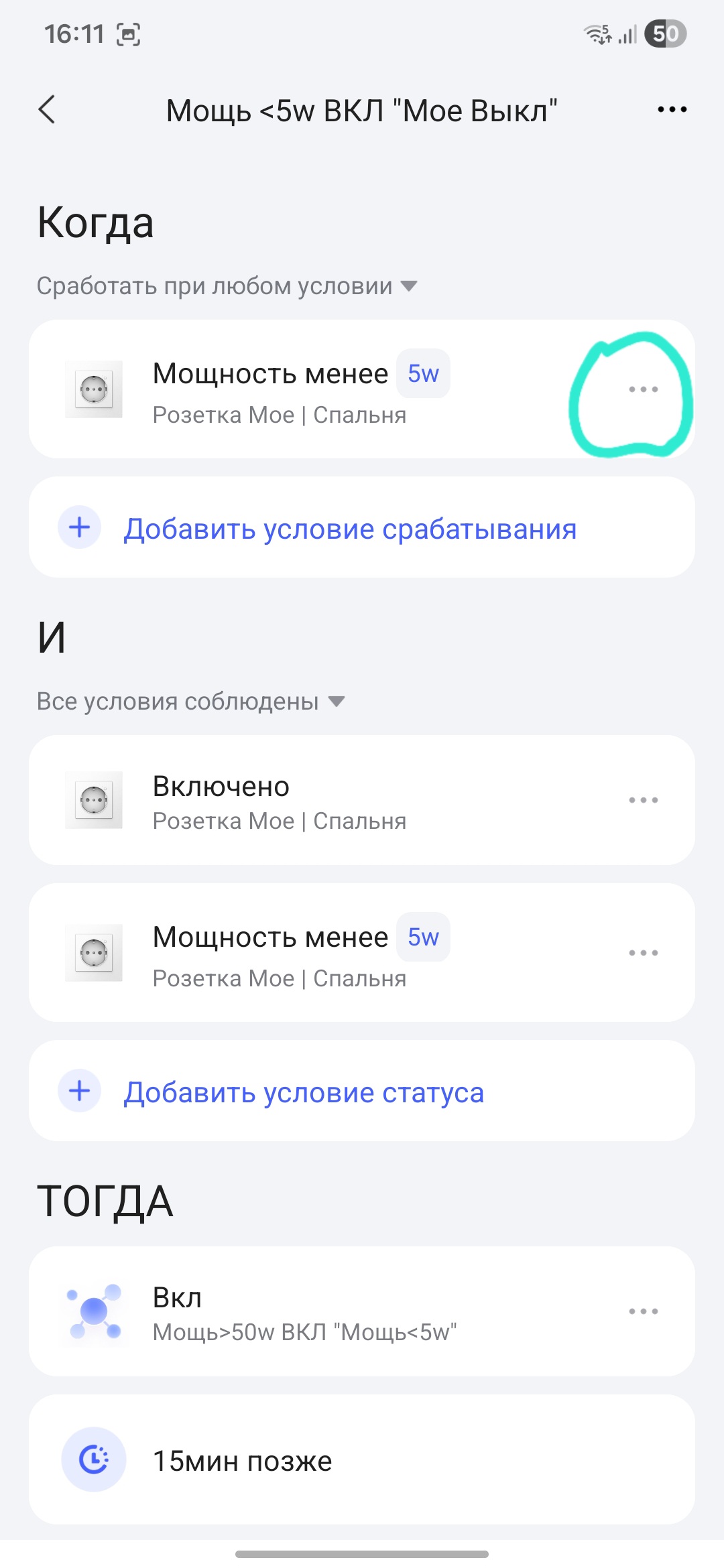Open options for the "Вкл" action
This screenshot has width=724, height=1568.
[x=643, y=1311]
